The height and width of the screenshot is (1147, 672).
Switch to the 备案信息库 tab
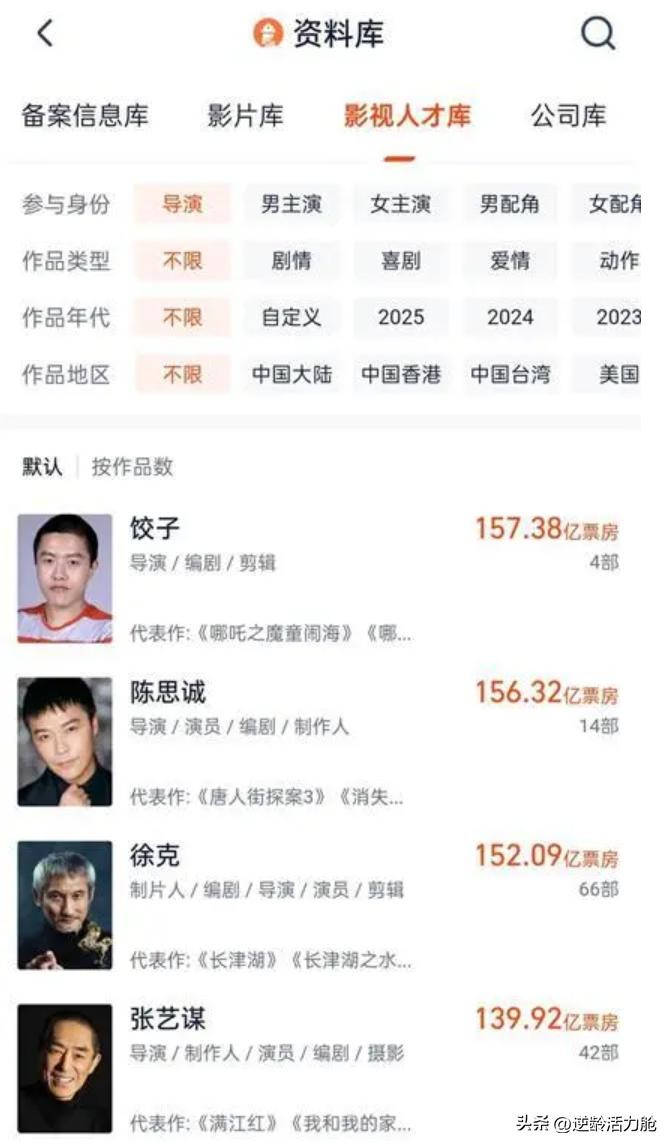tap(85, 115)
